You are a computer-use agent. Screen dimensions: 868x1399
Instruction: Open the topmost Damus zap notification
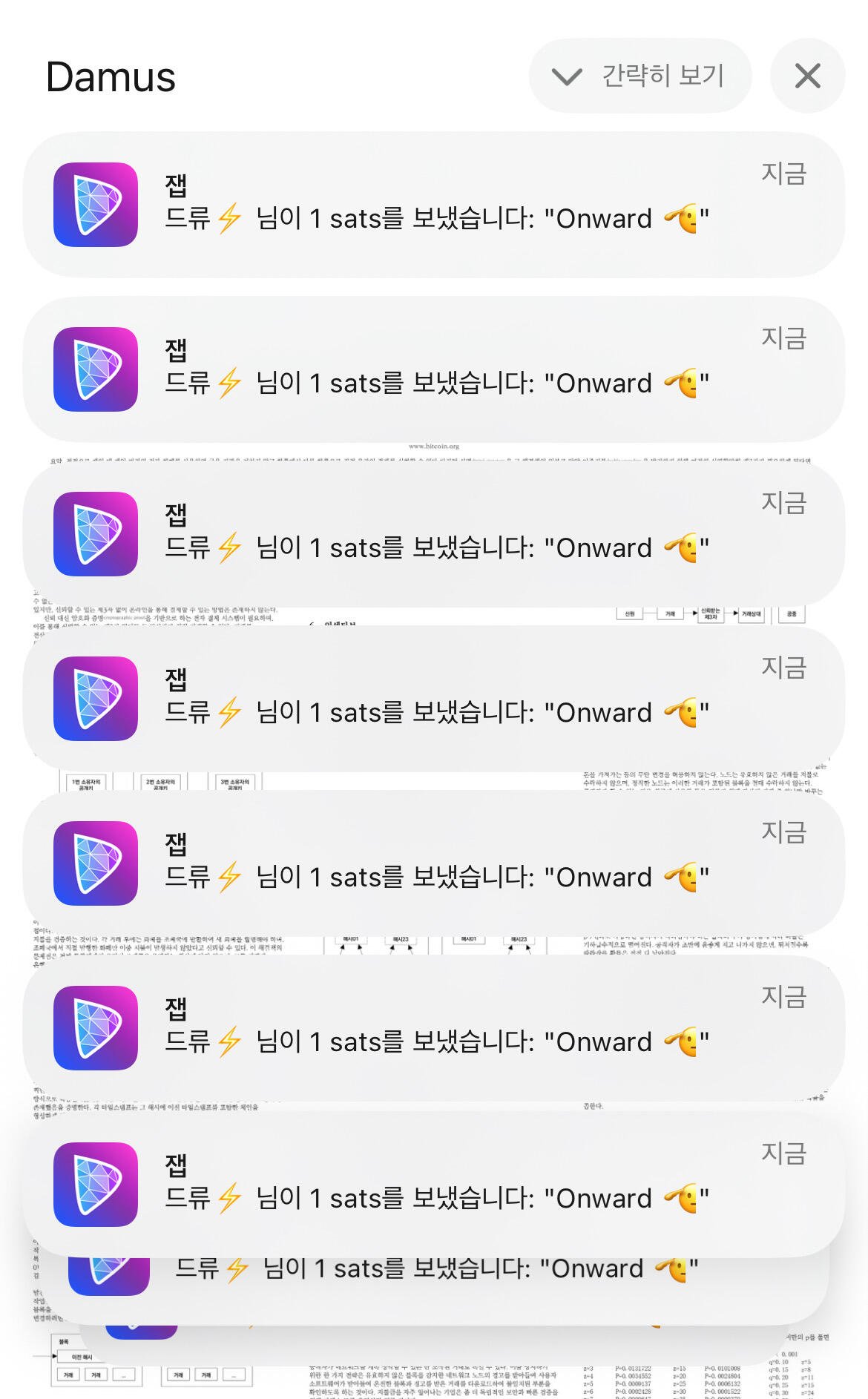pyautogui.click(x=434, y=205)
